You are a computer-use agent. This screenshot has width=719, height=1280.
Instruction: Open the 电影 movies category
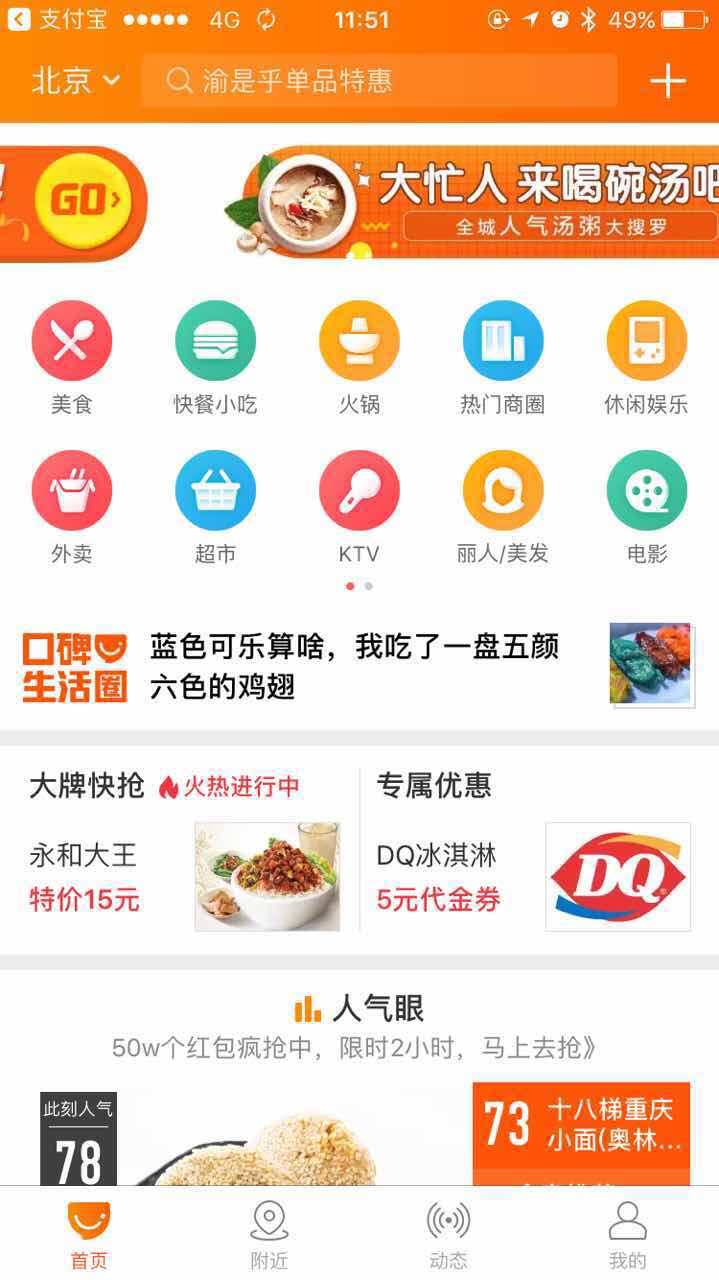point(646,507)
